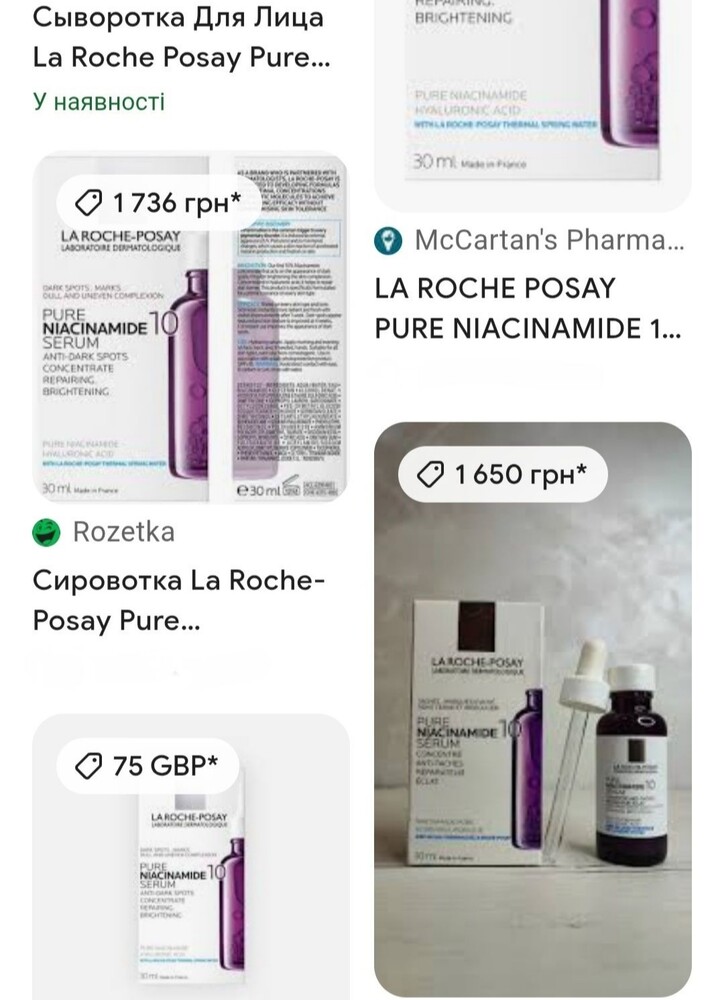Open the Сыворотка Для Лица La Roche Posay result
724x1000 pixels.
click(180, 37)
